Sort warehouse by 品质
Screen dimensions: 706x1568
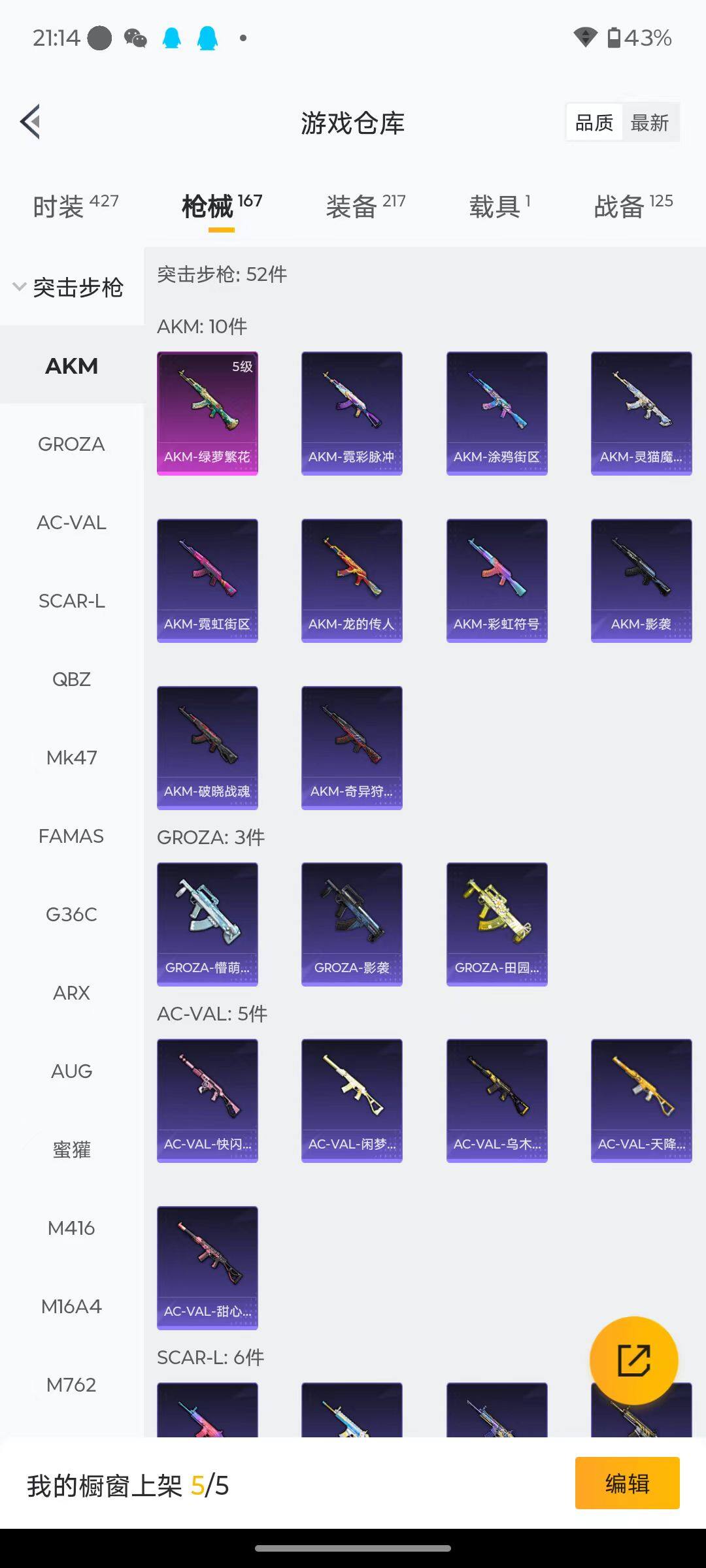pyautogui.click(x=594, y=123)
